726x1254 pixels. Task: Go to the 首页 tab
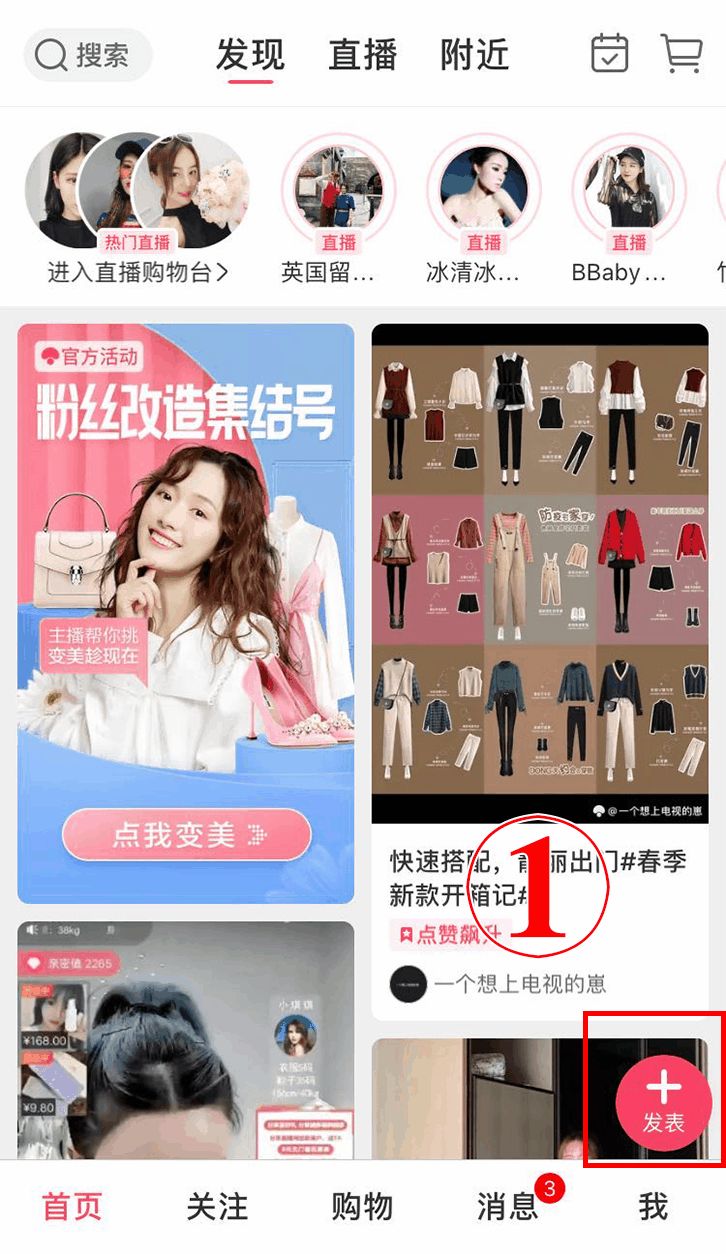click(x=72, y=1206)
